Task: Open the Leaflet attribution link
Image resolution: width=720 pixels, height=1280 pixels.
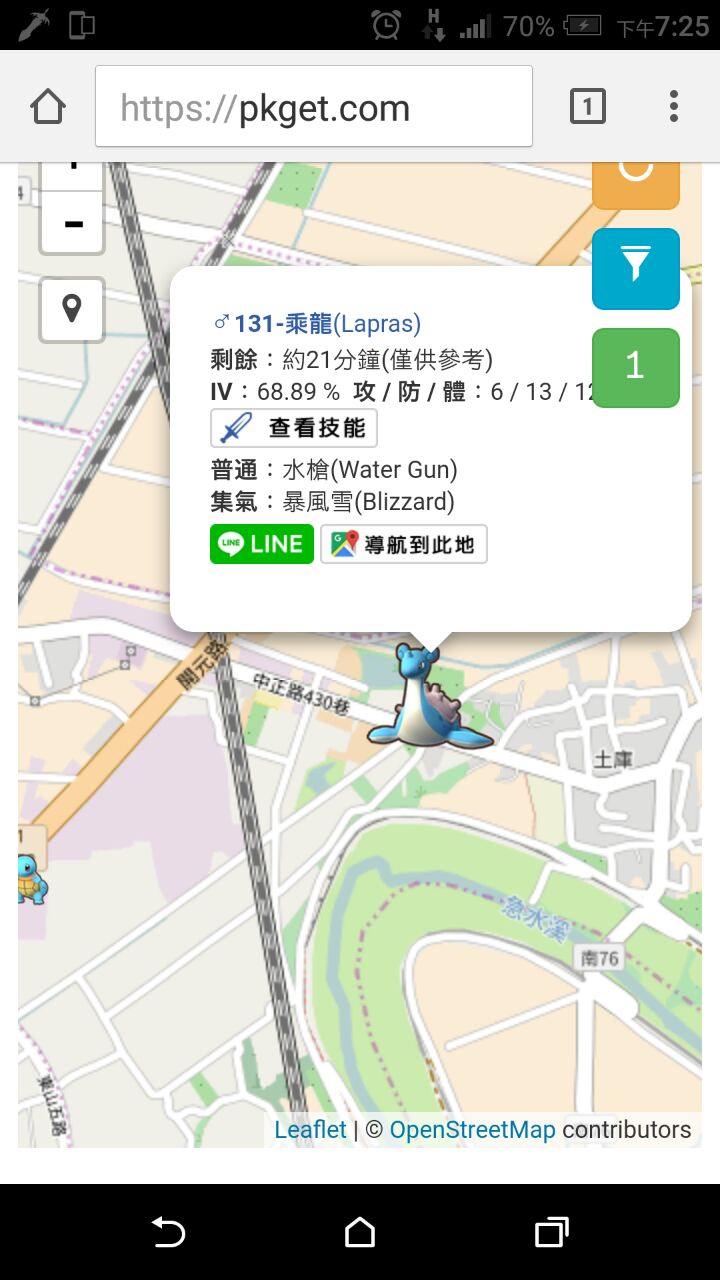Action: 310,1130
